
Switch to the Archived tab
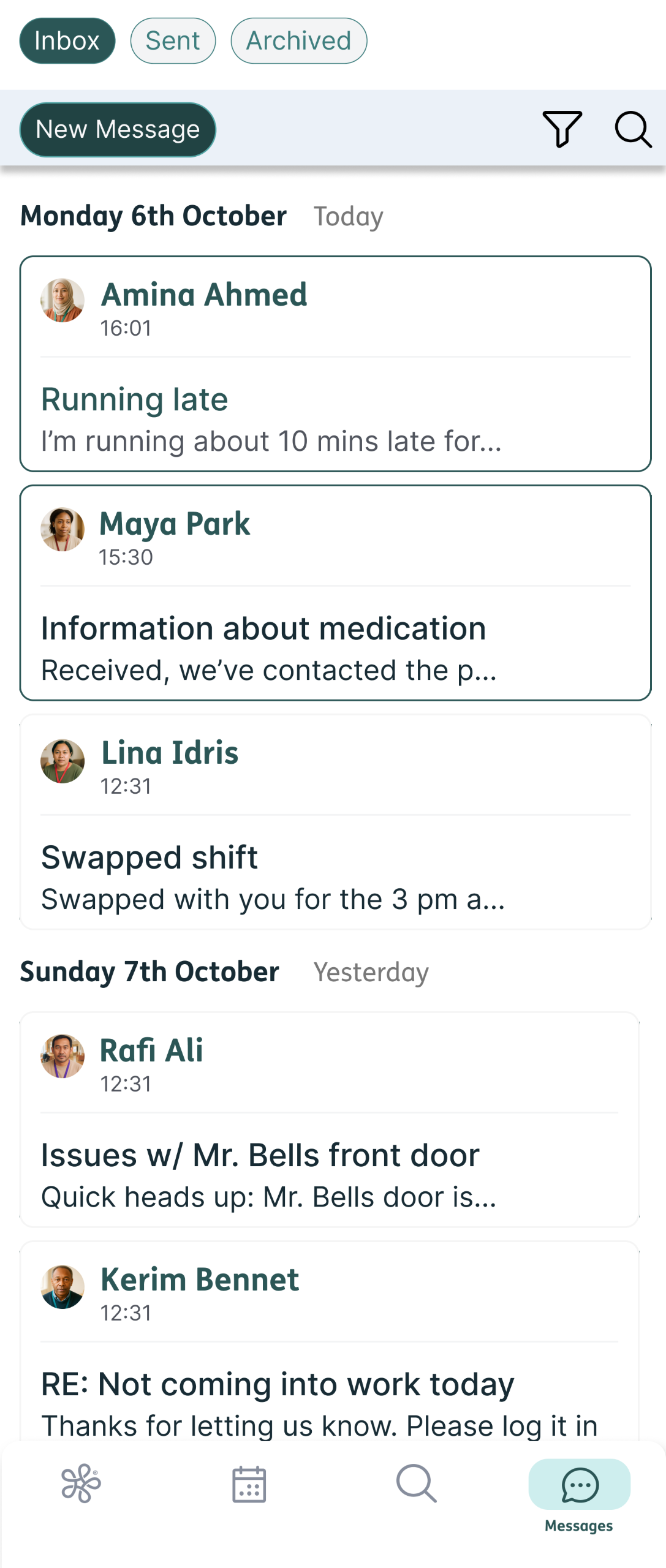click(298, 40)
